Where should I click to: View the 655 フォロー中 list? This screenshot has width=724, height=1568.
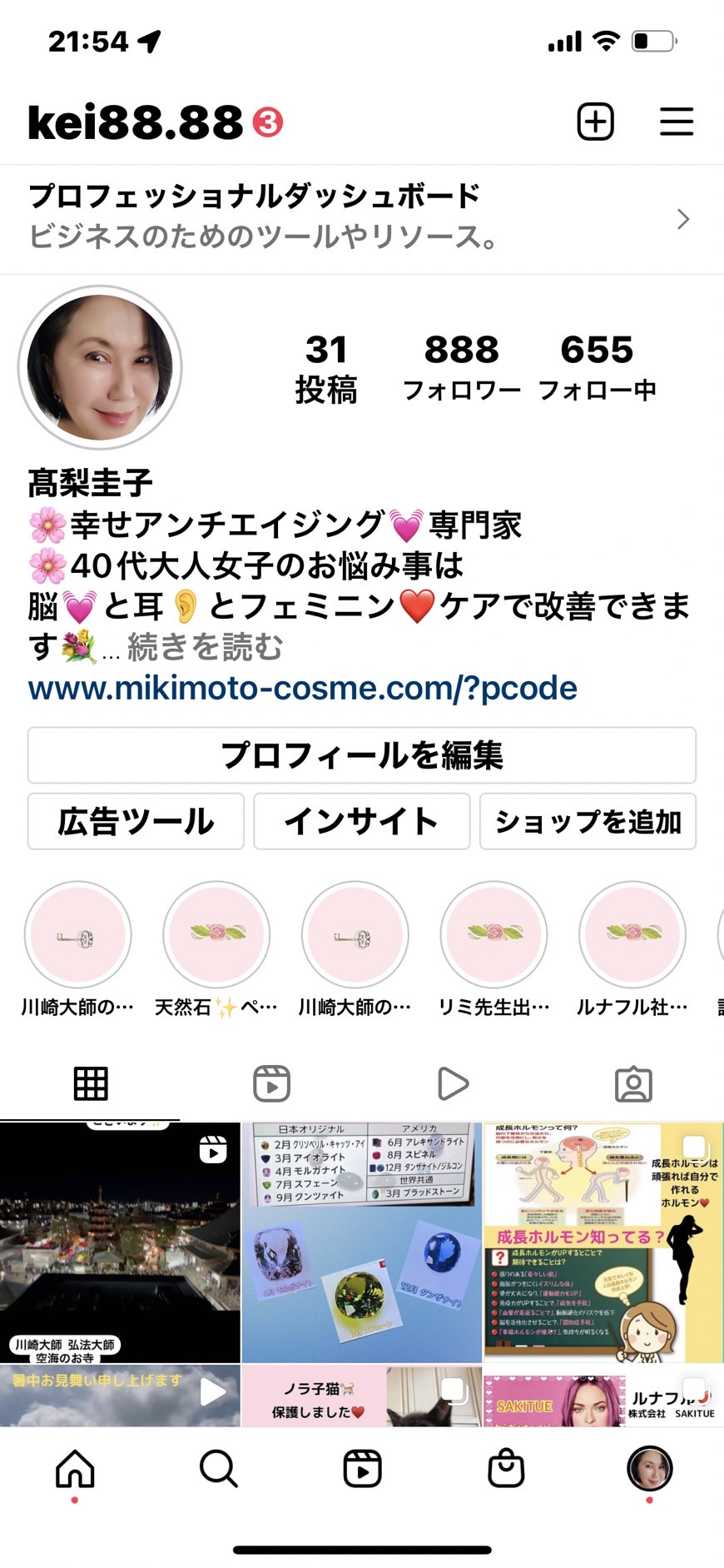tap(597, 367)
